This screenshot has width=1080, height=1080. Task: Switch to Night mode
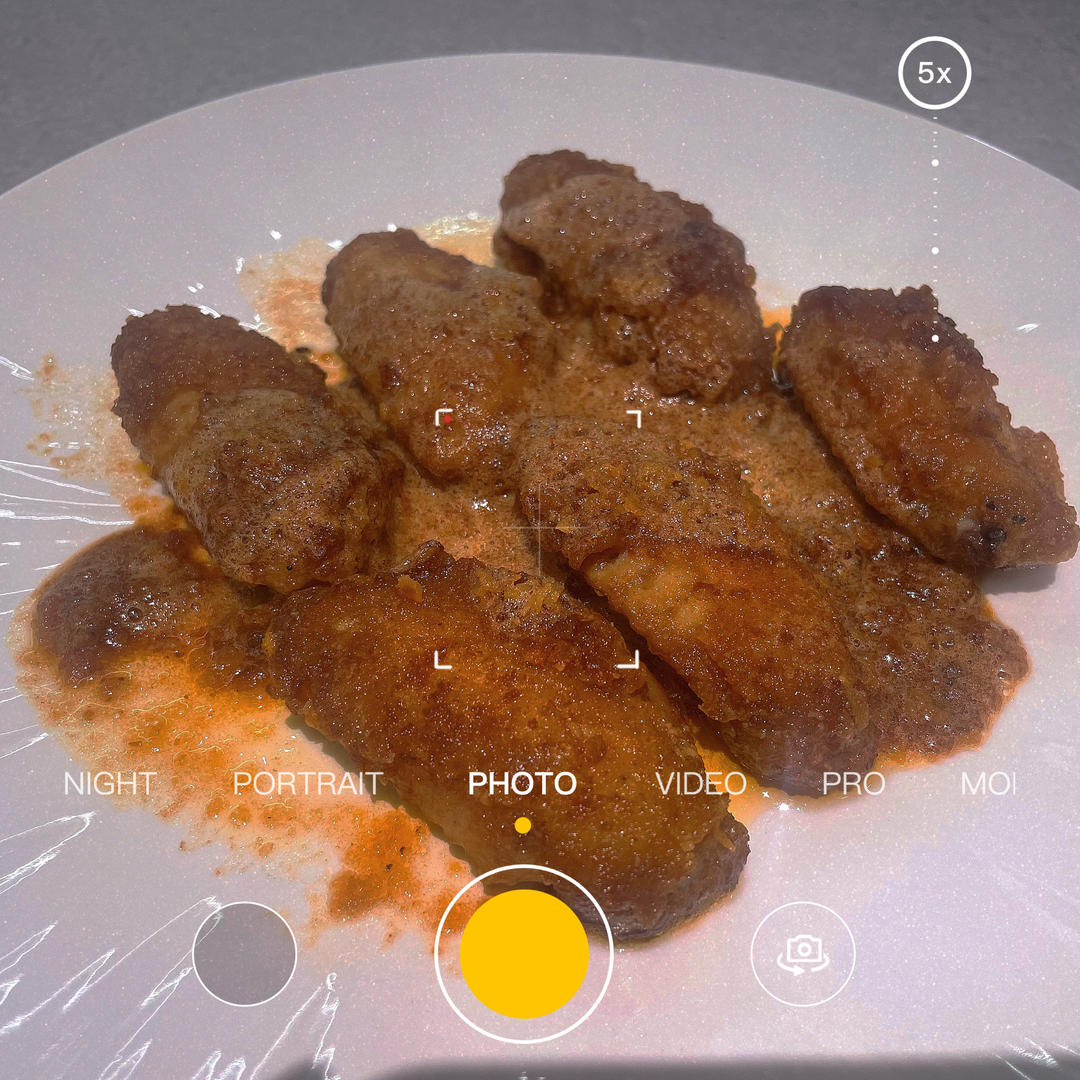point(109,784)
